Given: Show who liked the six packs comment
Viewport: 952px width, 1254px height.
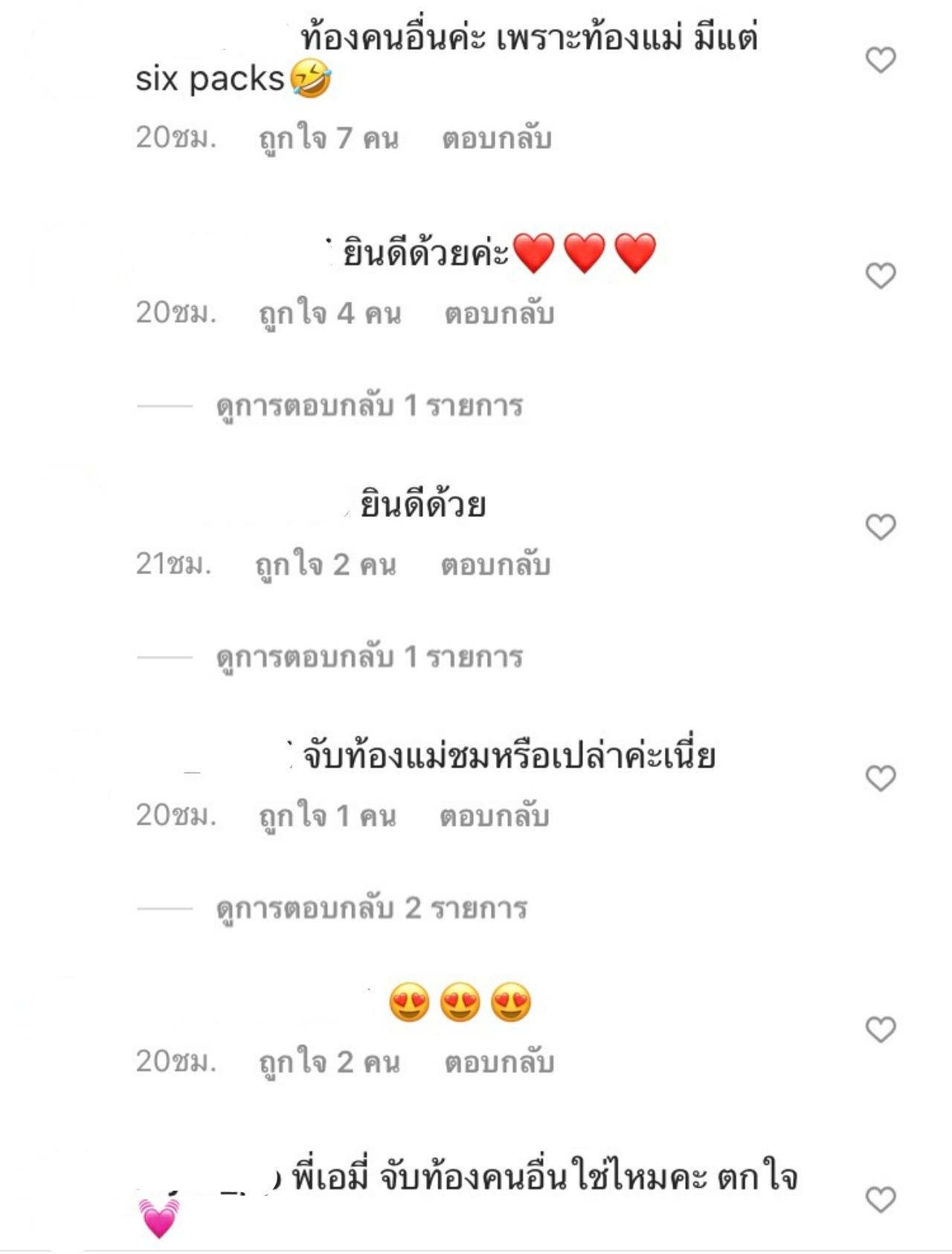Looking at the screenshot, I should pos(329,138).
